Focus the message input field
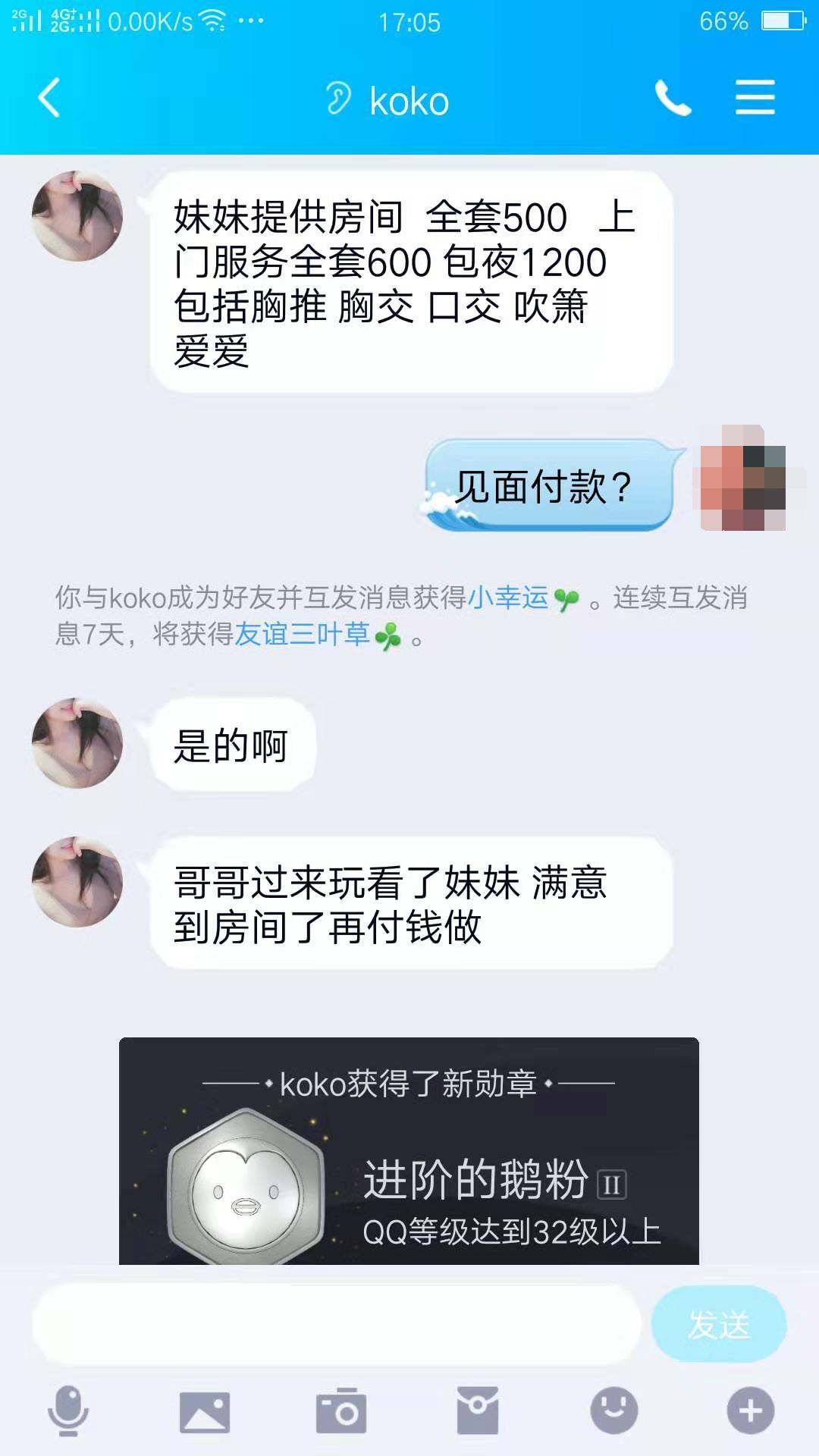 (x=336, y=1325)
